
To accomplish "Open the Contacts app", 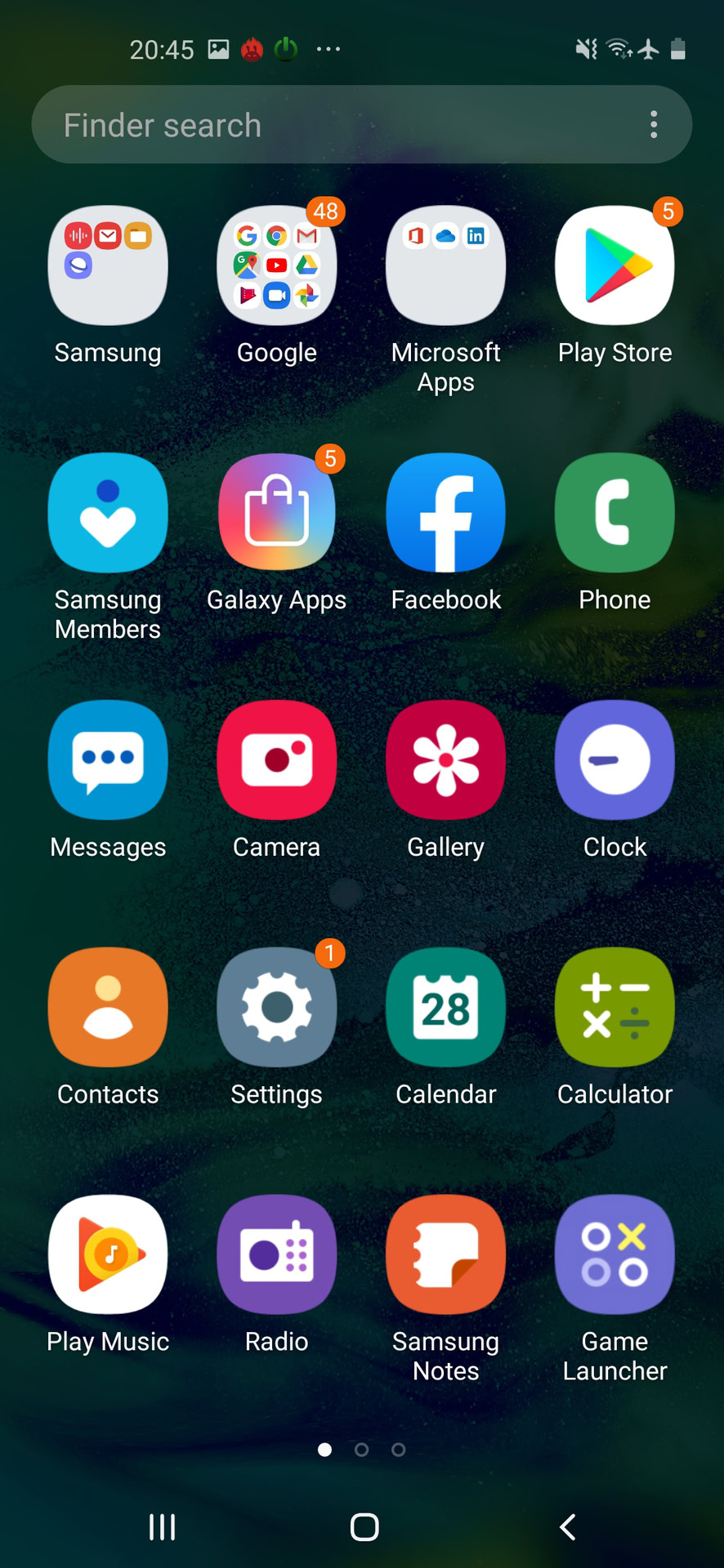I will click(108, 1007).
